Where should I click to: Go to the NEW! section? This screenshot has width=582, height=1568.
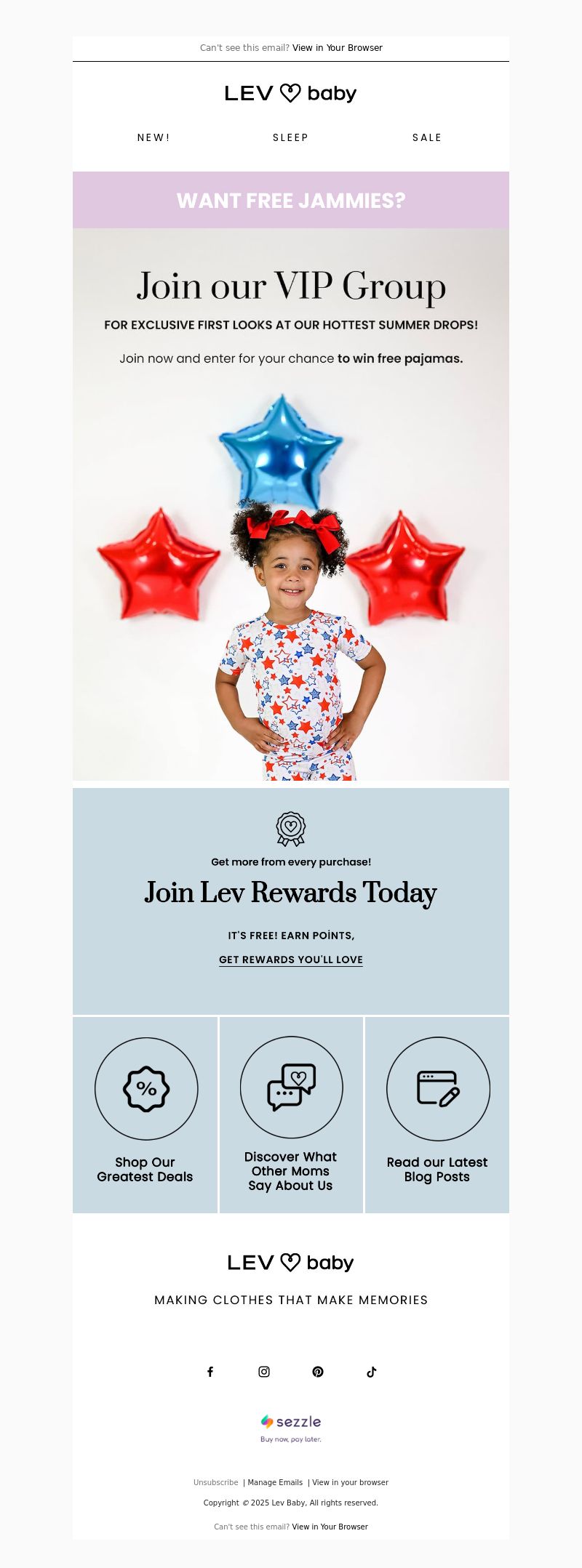[x=154, y=137]
